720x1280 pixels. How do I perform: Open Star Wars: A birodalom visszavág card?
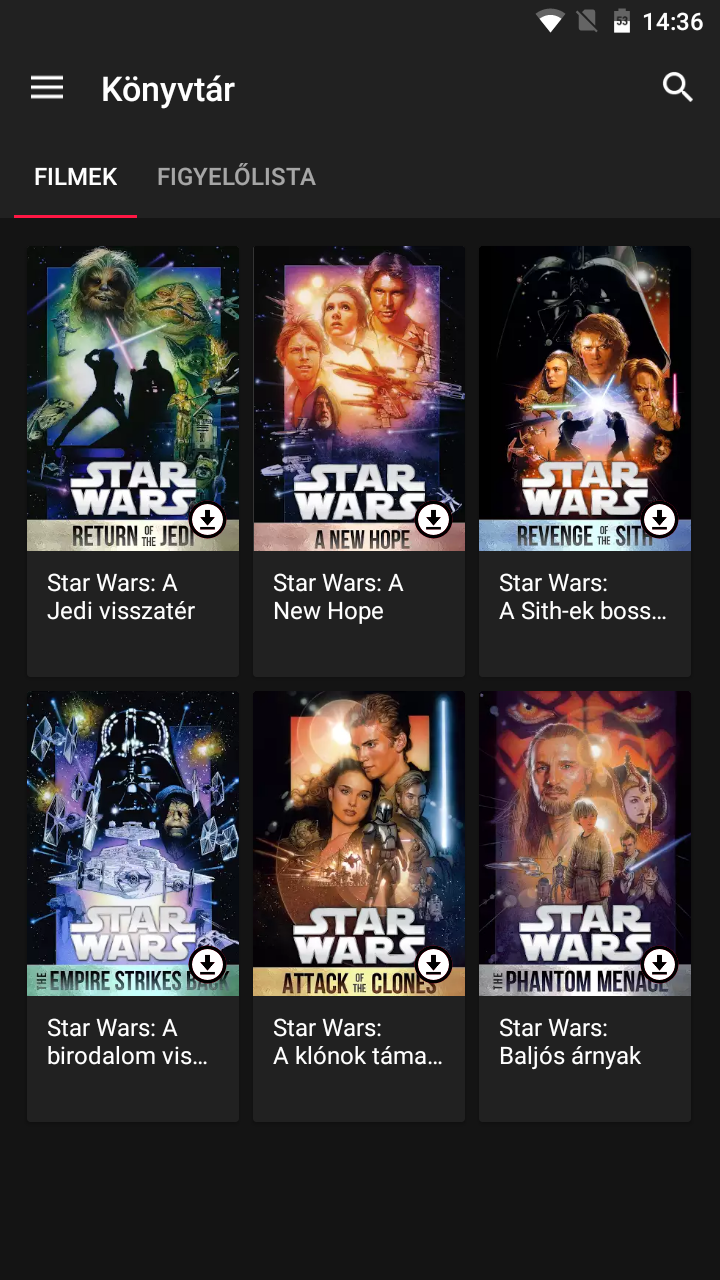[133, 906]
